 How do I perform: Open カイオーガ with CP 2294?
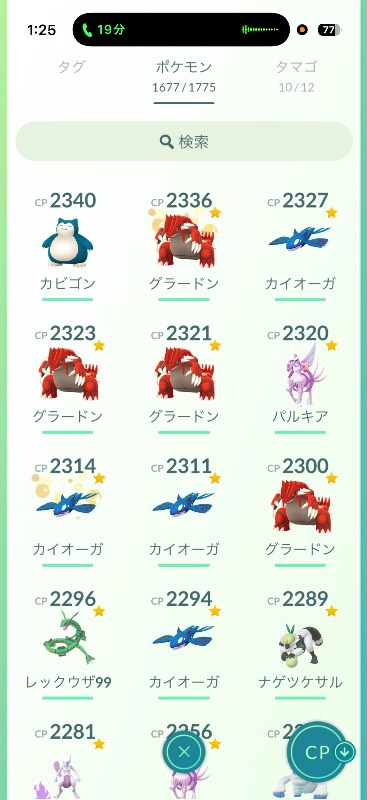click(x=184, y=644)
